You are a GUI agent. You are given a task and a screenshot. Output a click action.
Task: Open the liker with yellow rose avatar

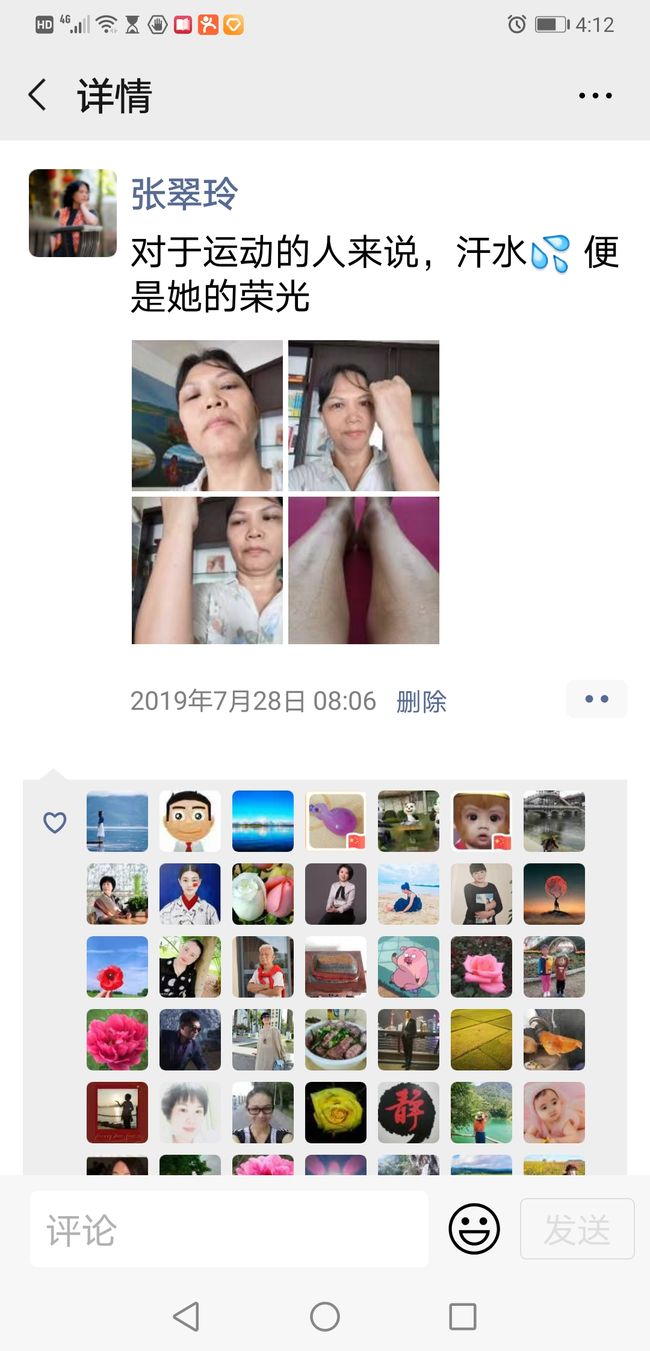336,1113
